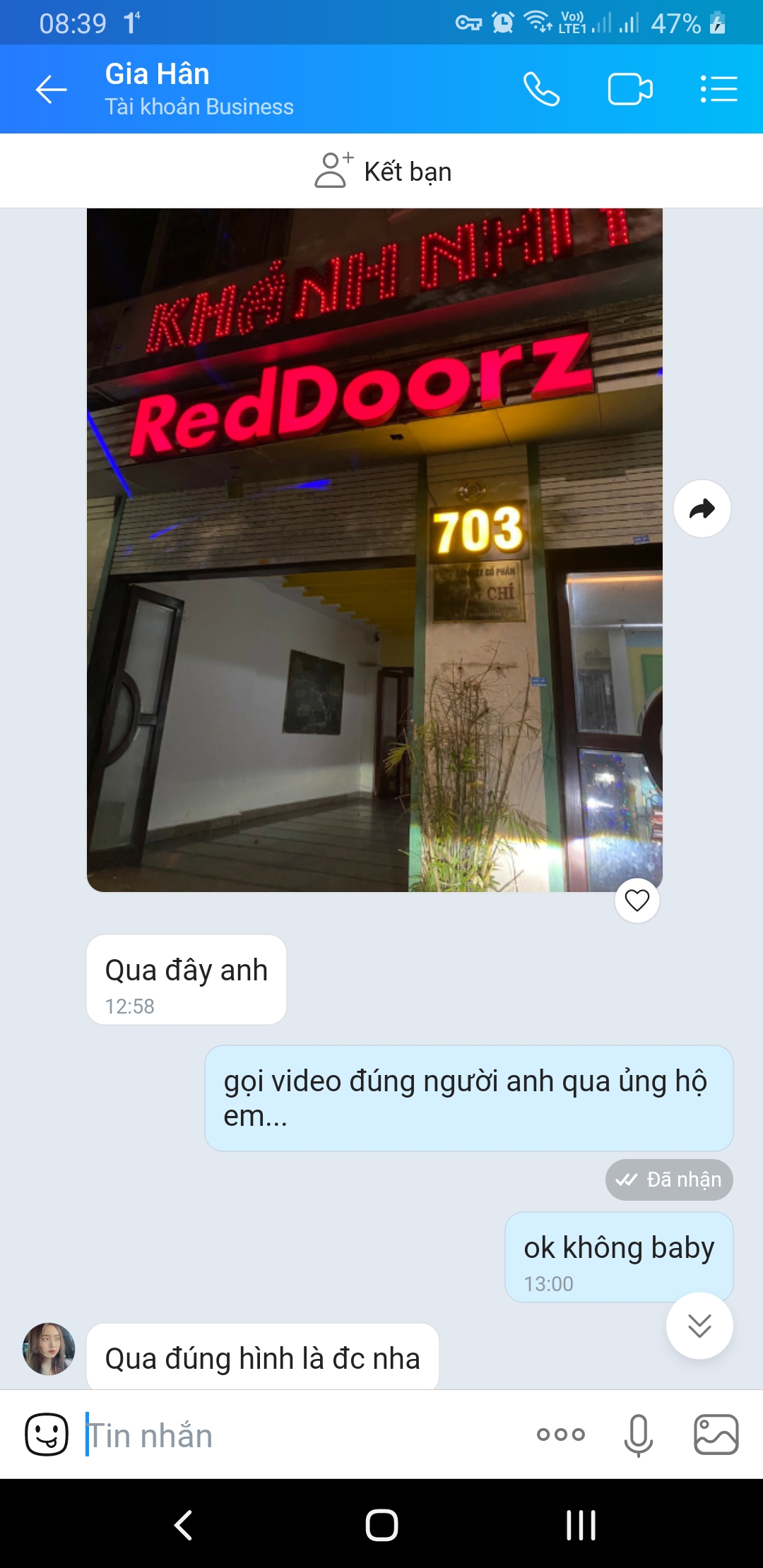This screenshot has width=763, height=1568.
Task: Open more attachment options
Action: [561, 1435]
